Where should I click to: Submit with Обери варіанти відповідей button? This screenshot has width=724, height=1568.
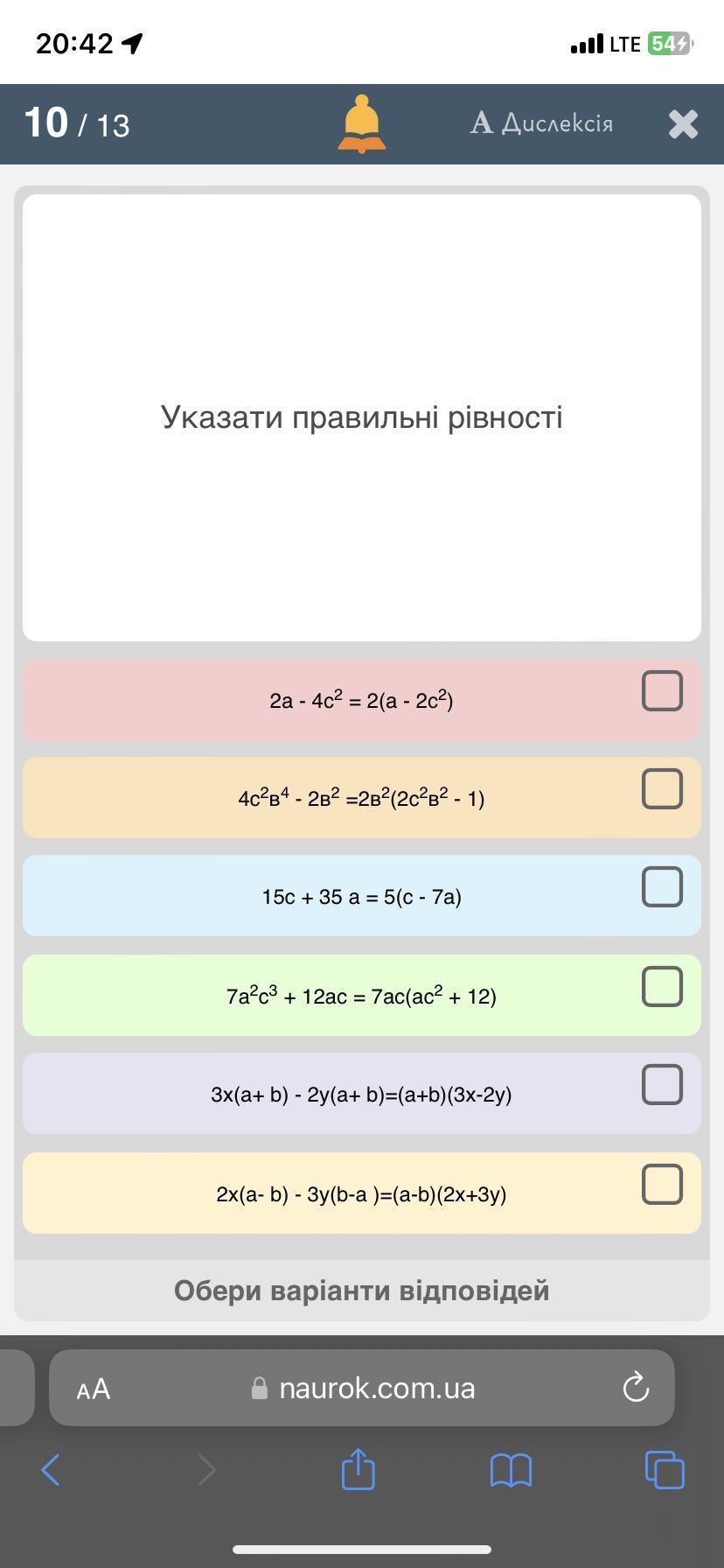coord(361,1291)
